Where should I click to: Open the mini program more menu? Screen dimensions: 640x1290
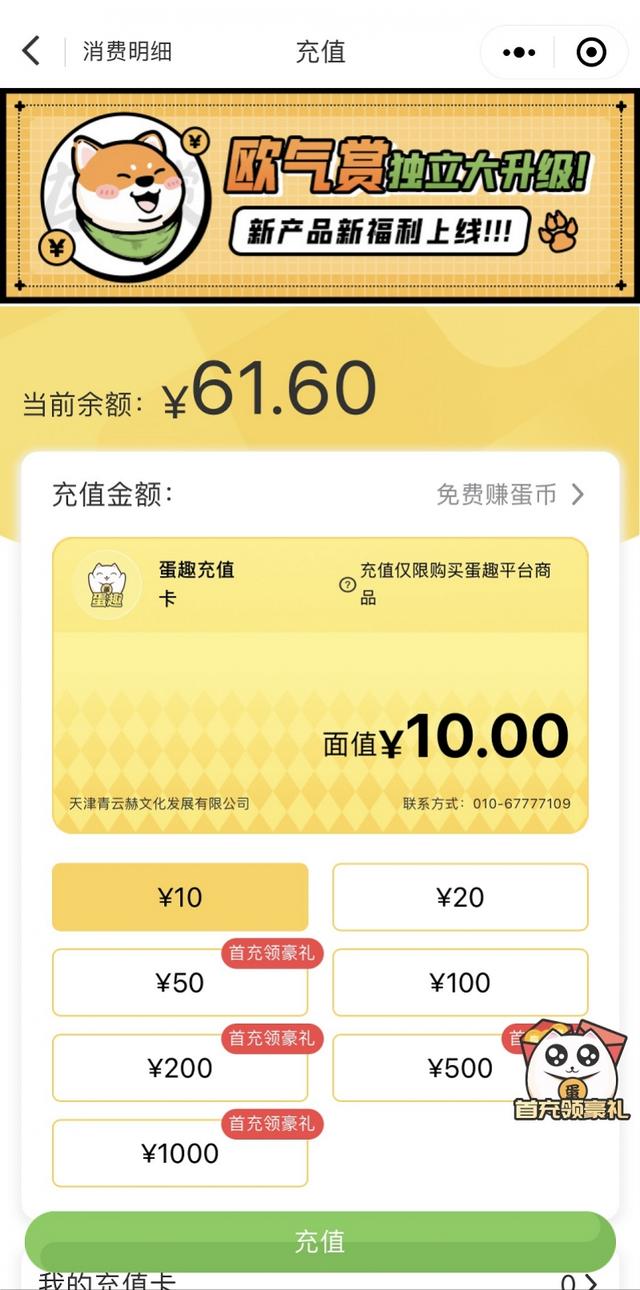click(519, 52)
